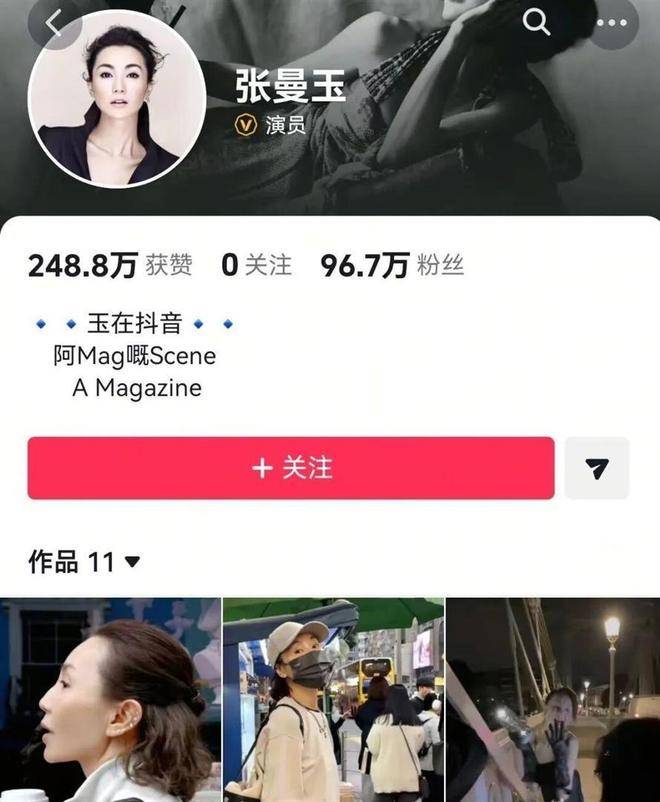Open the night street lamp video
The width and height of the screenshot is (660, 802).
[x=553, y=700]
